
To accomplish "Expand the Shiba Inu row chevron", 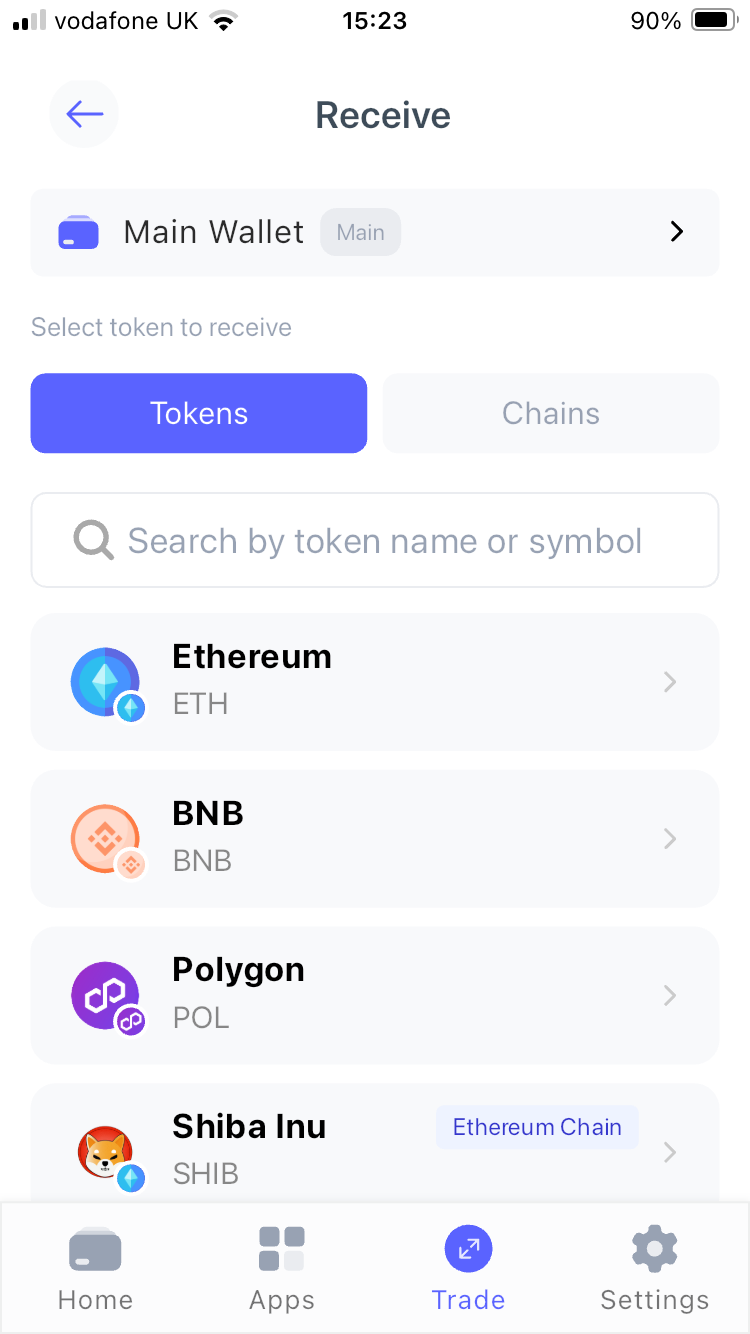I will coord(670,1151).
